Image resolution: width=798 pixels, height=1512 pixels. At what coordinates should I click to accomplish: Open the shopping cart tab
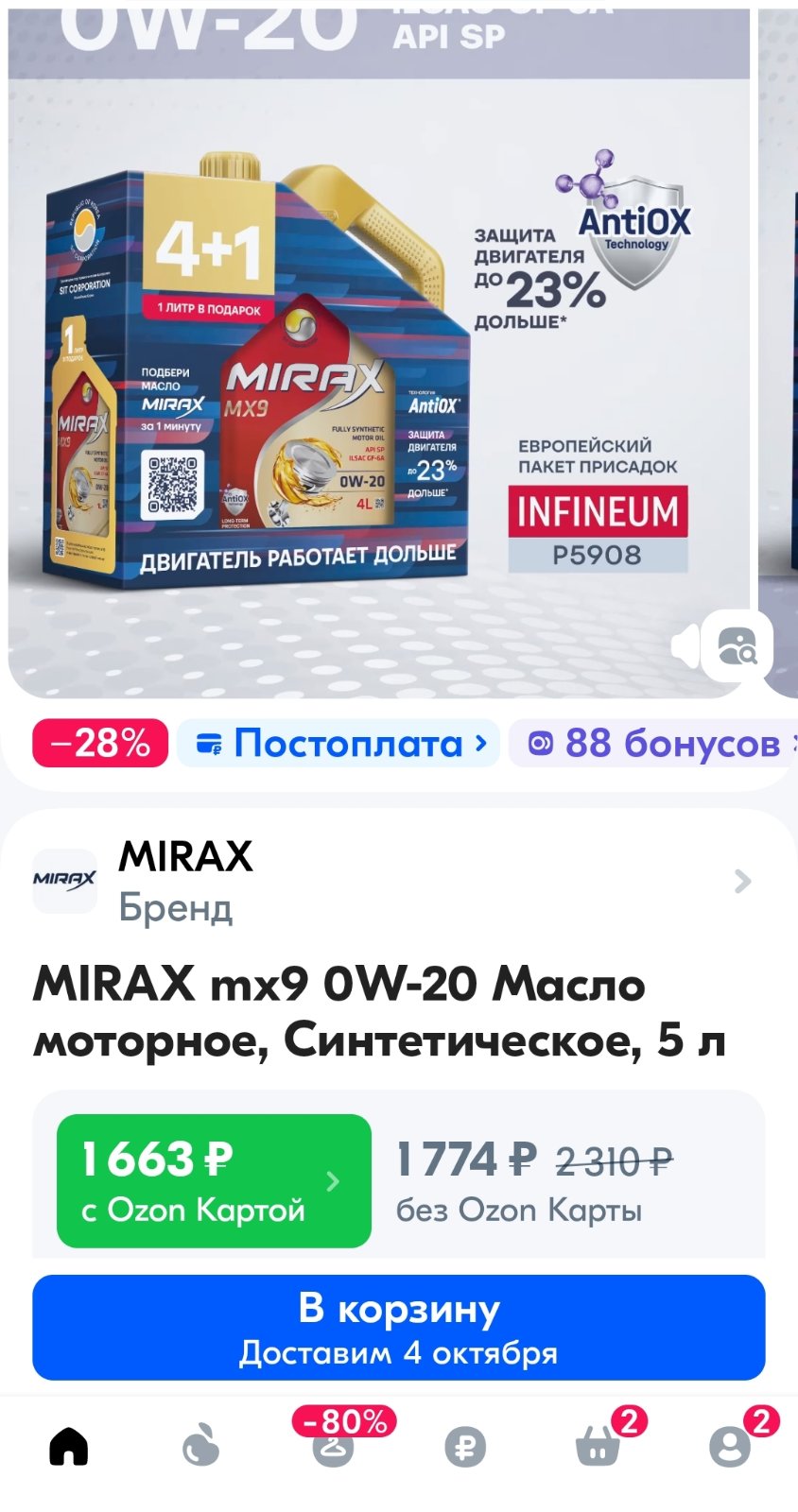pyautogui.click(x=600, y=1441)
